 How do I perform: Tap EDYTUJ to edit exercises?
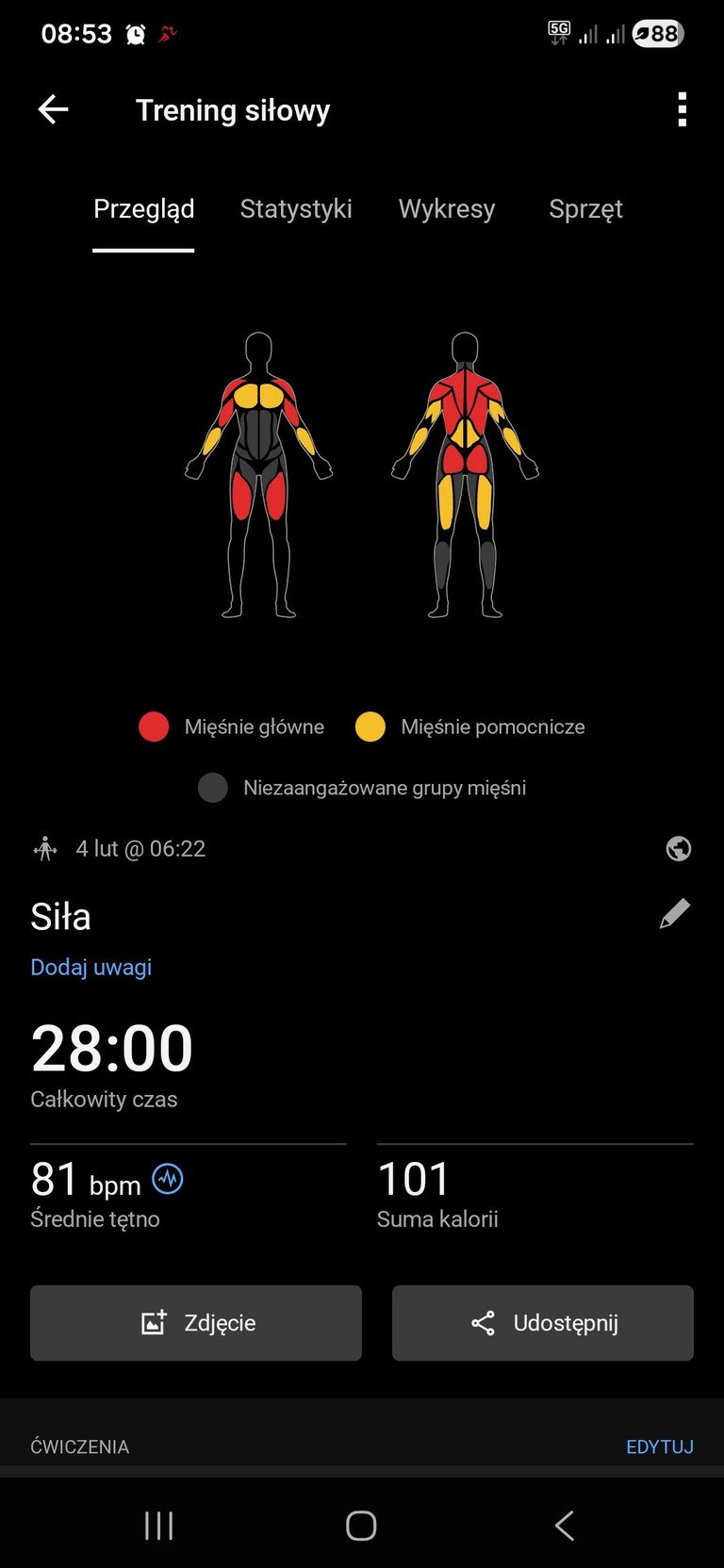[659, 1446]
